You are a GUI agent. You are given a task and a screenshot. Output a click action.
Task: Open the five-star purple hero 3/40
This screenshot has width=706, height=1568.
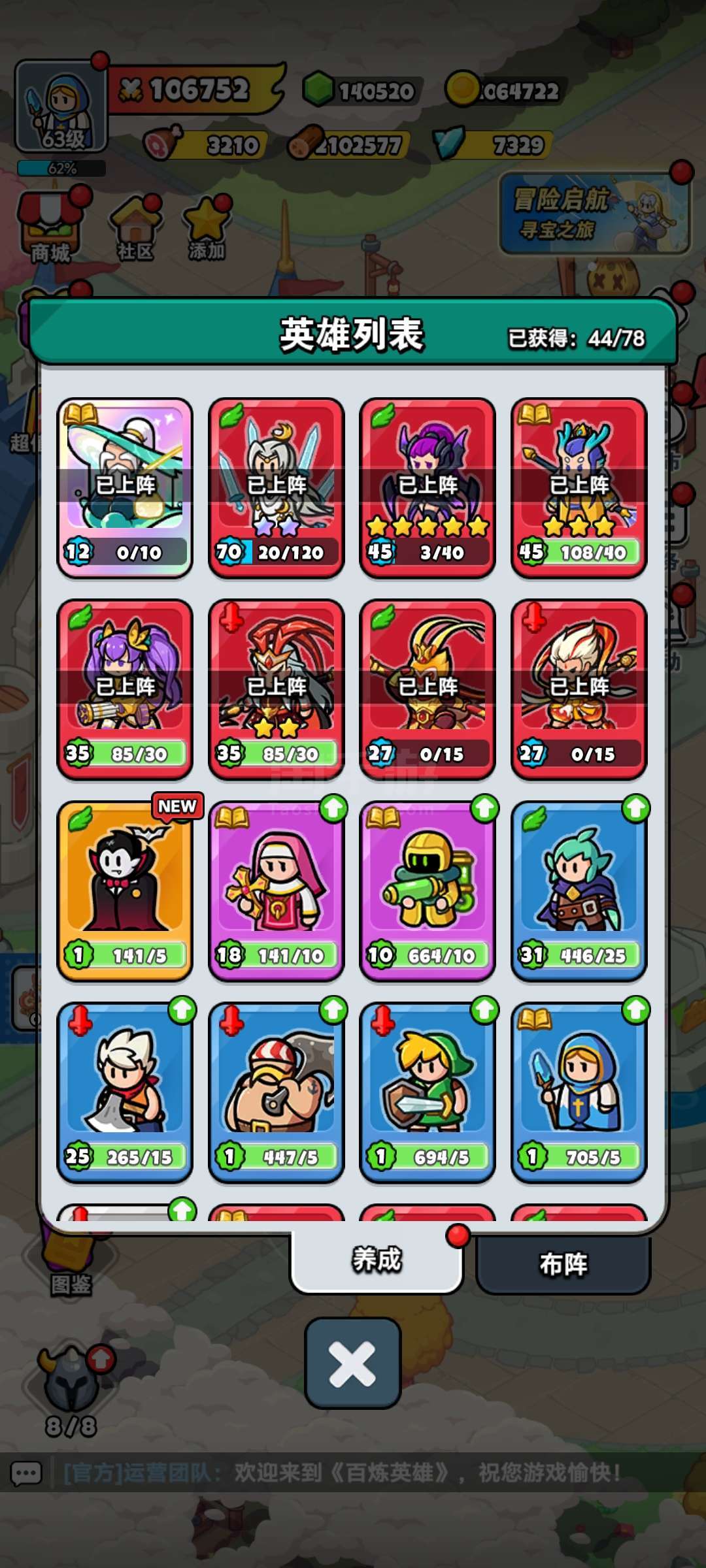(428, 486)
